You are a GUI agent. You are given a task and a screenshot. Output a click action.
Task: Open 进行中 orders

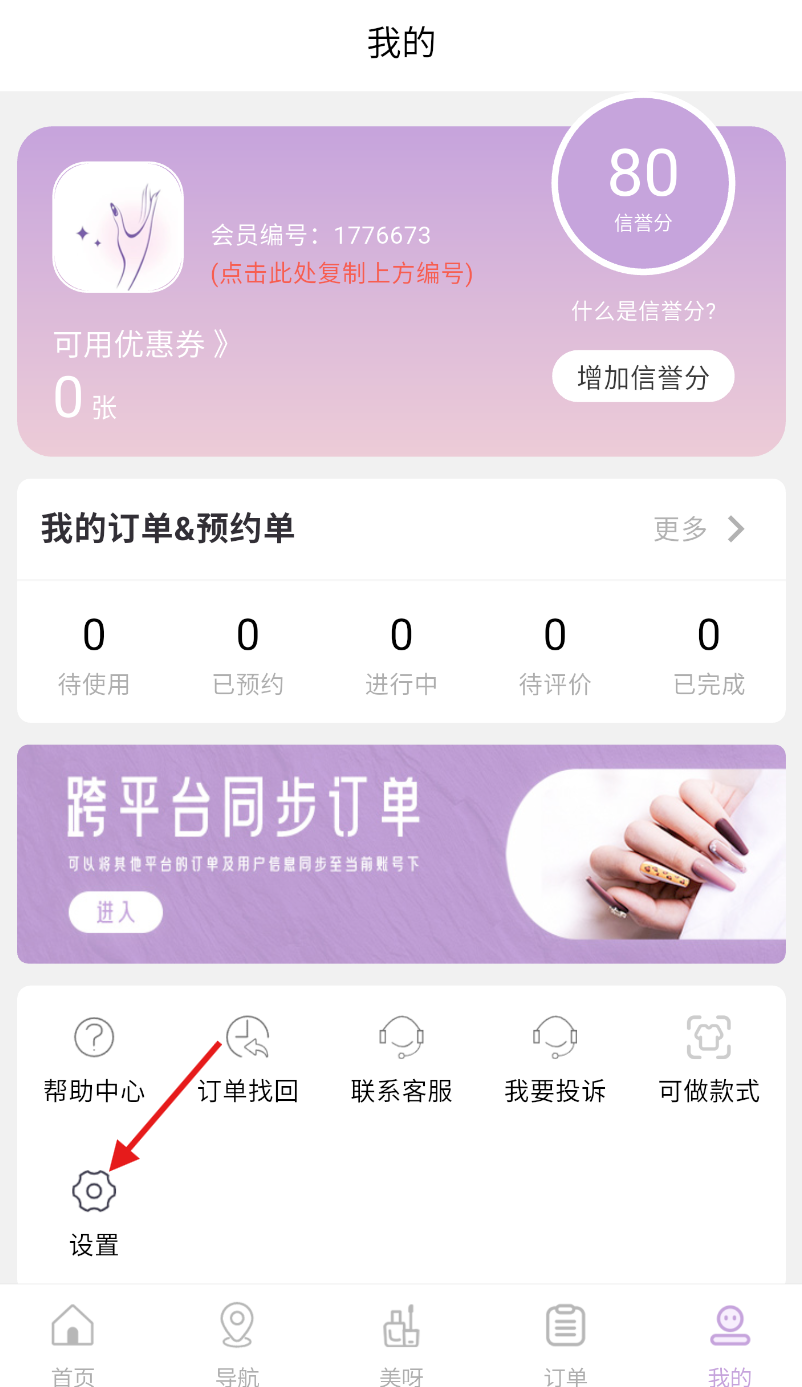click(x=401, y=655)
